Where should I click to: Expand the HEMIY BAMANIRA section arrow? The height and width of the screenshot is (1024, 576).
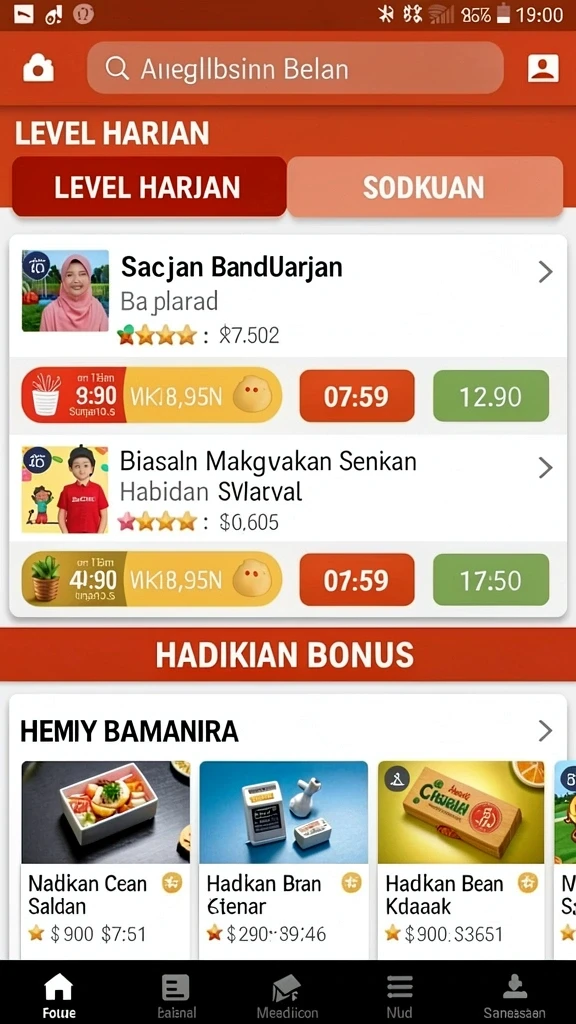point(545,731)
